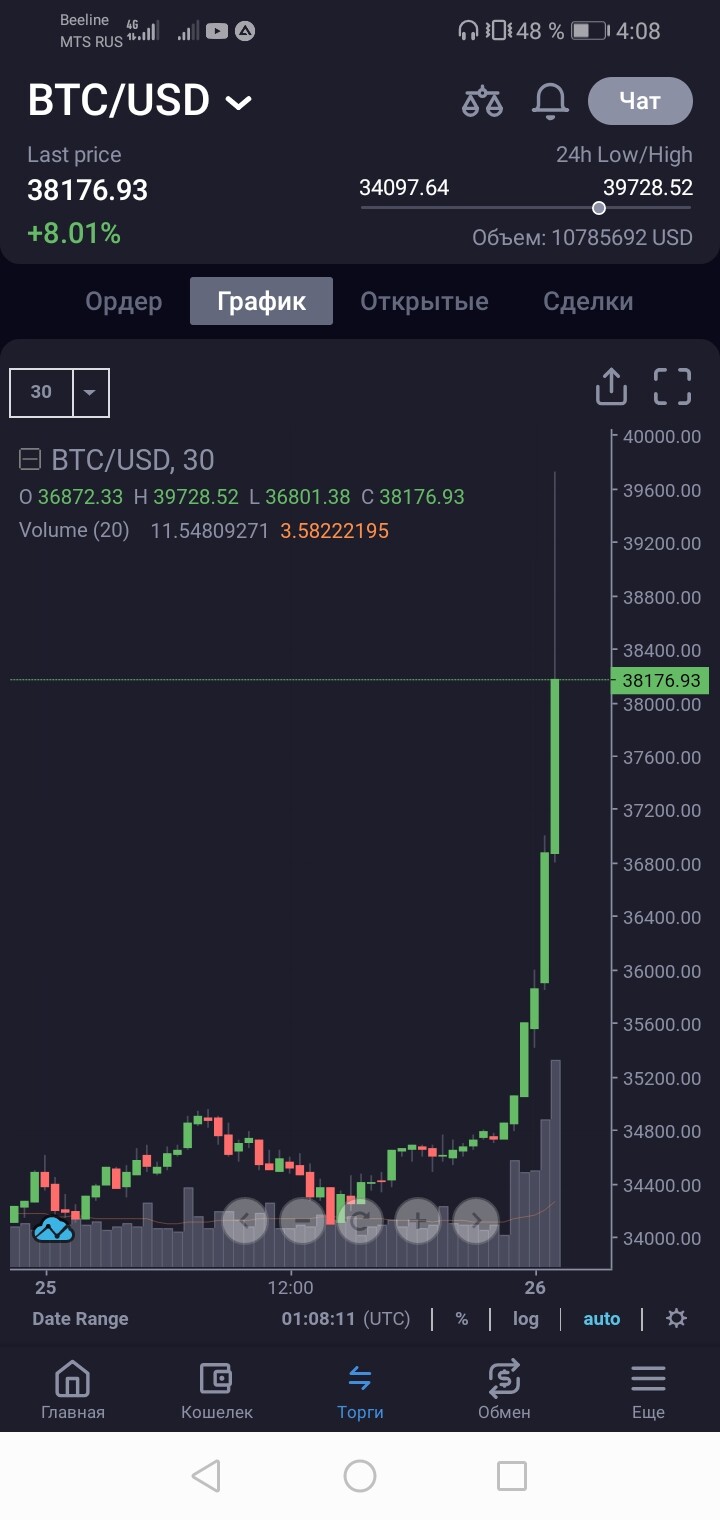
Task: Tap the balance scales icon
Action: (482, 101)
